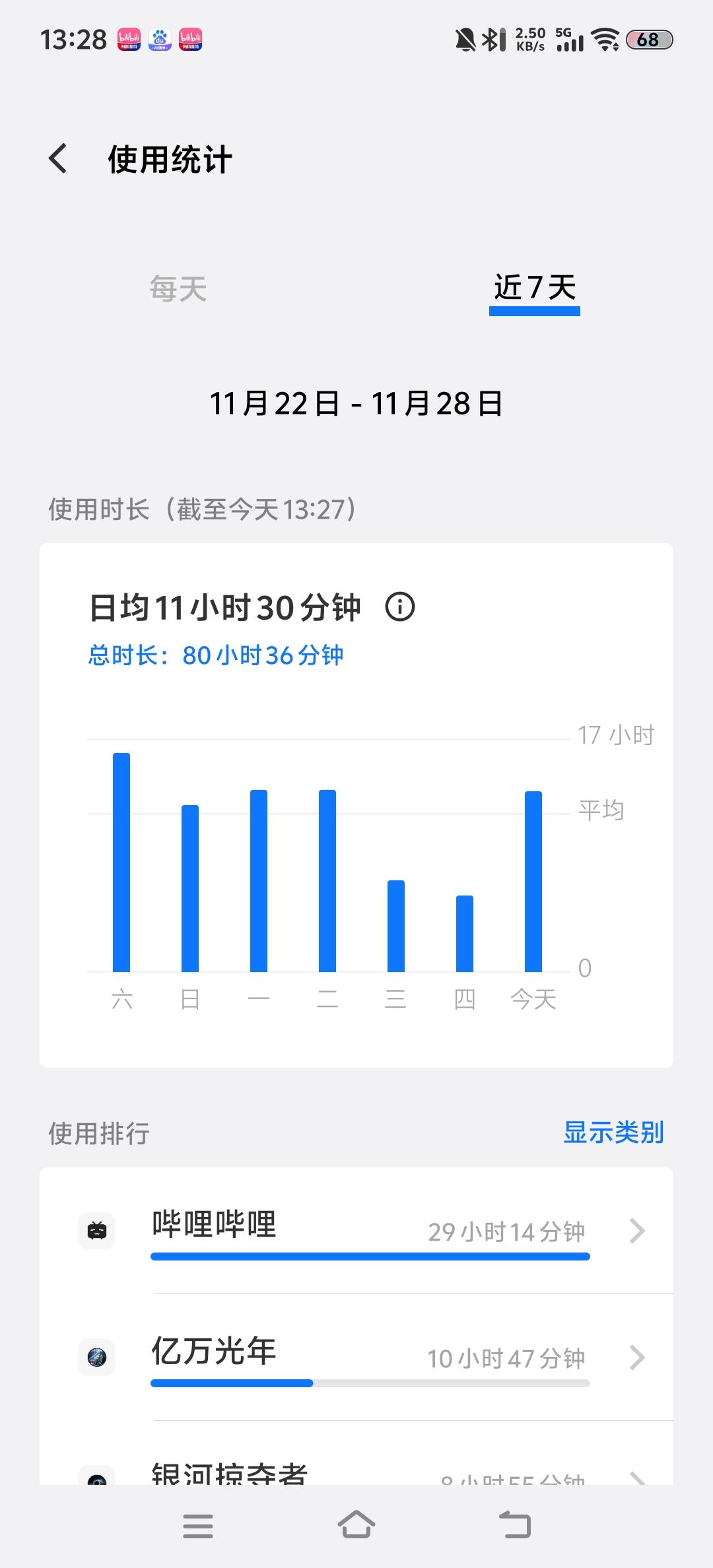Open the Bilibili app entry icon
This screenshot has height=1568, width=713.
click(97, 1229)
